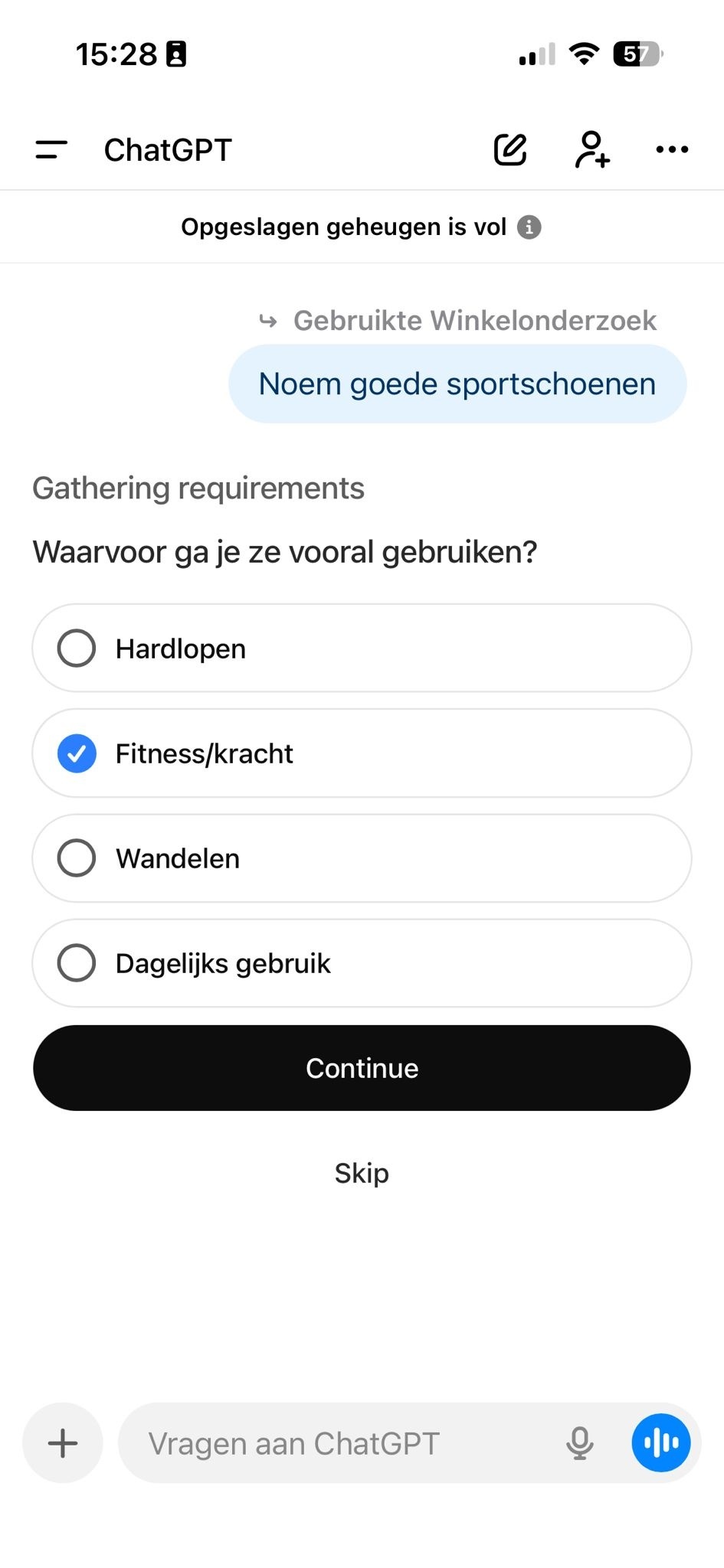Expand the Gebruikte Winkelonderzoek details
The height and width of the screenshot is (1568, 724).
474,320
